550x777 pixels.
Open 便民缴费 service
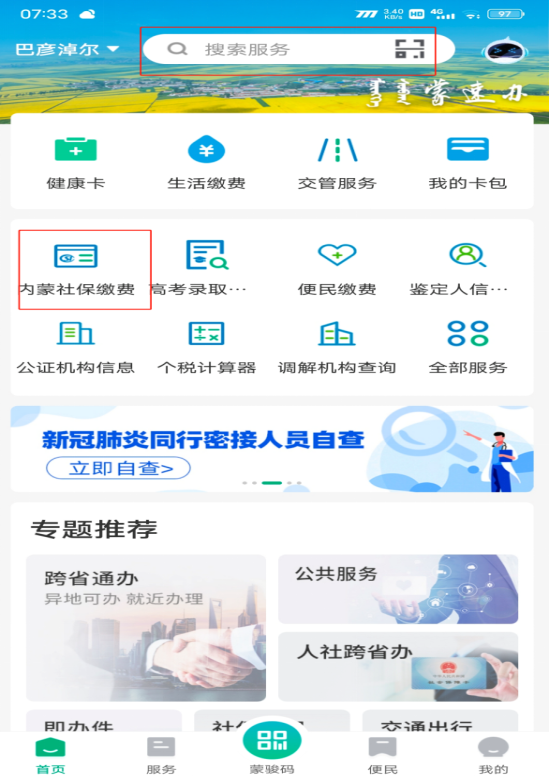pos(337,269)
